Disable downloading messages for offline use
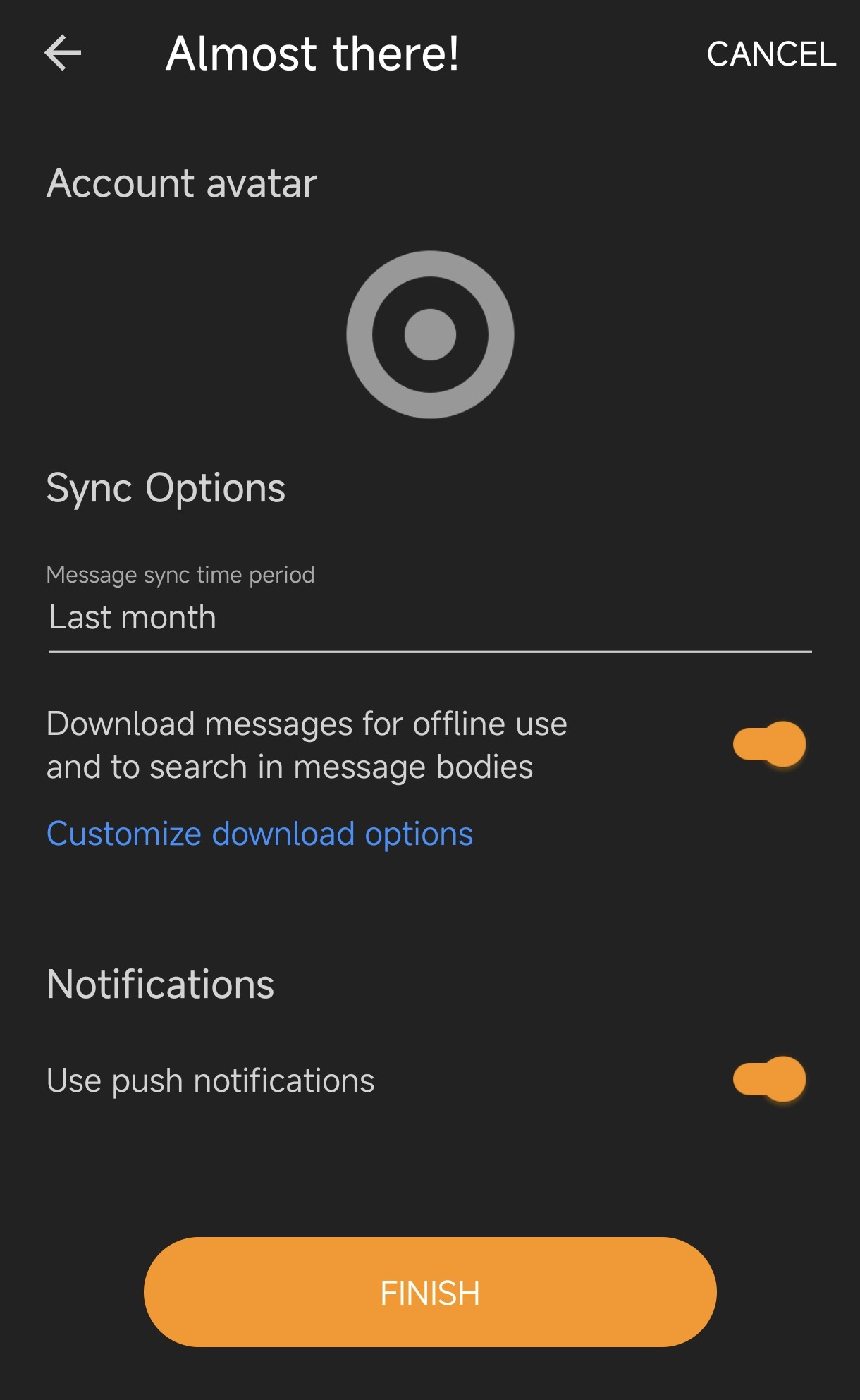 (769, 744)
